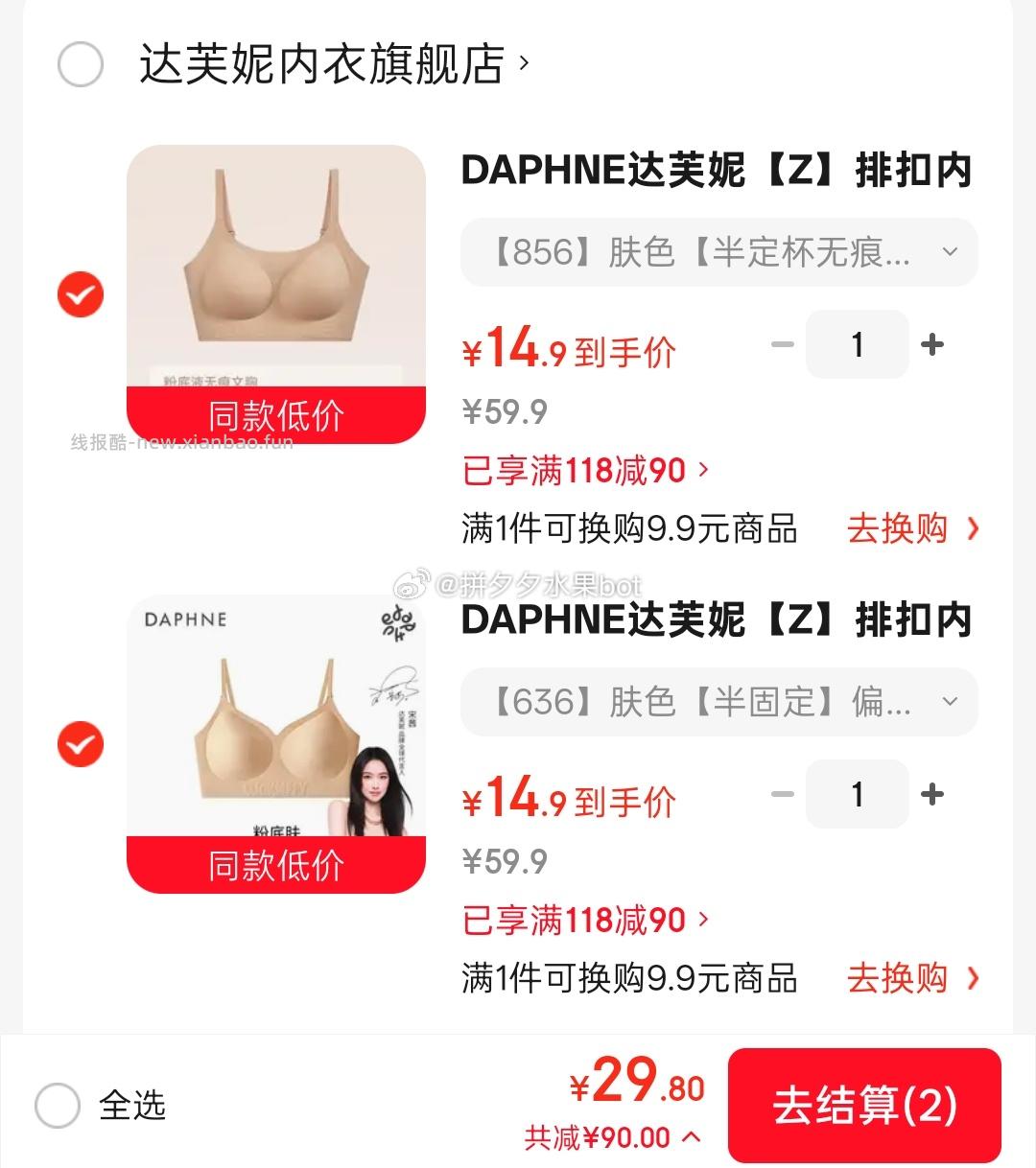The height and width of the screenshot is (1168, 1036).
Task: Open first product's 满118减90 promotion arrow
Action: tap(706, 471)
